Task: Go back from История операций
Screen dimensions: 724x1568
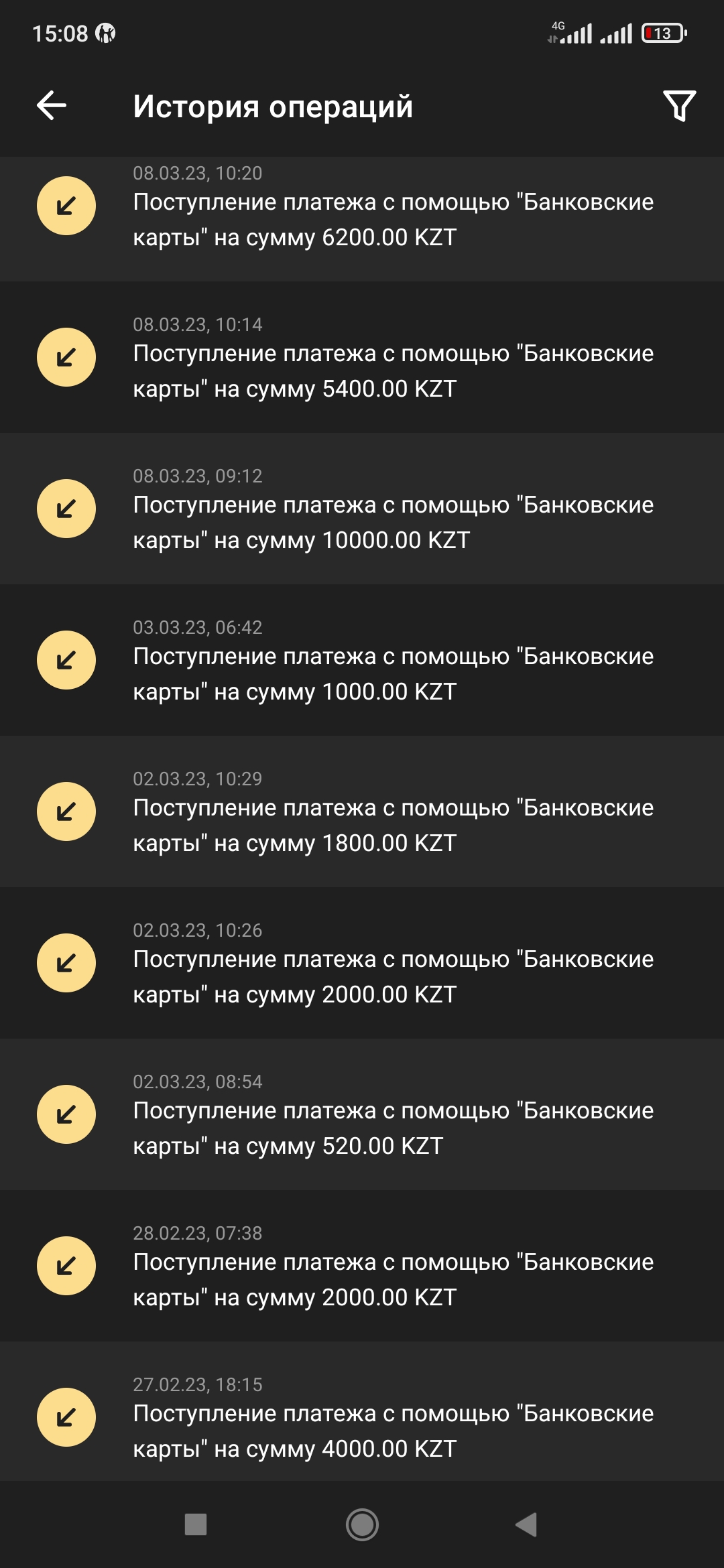Action: 52,106
